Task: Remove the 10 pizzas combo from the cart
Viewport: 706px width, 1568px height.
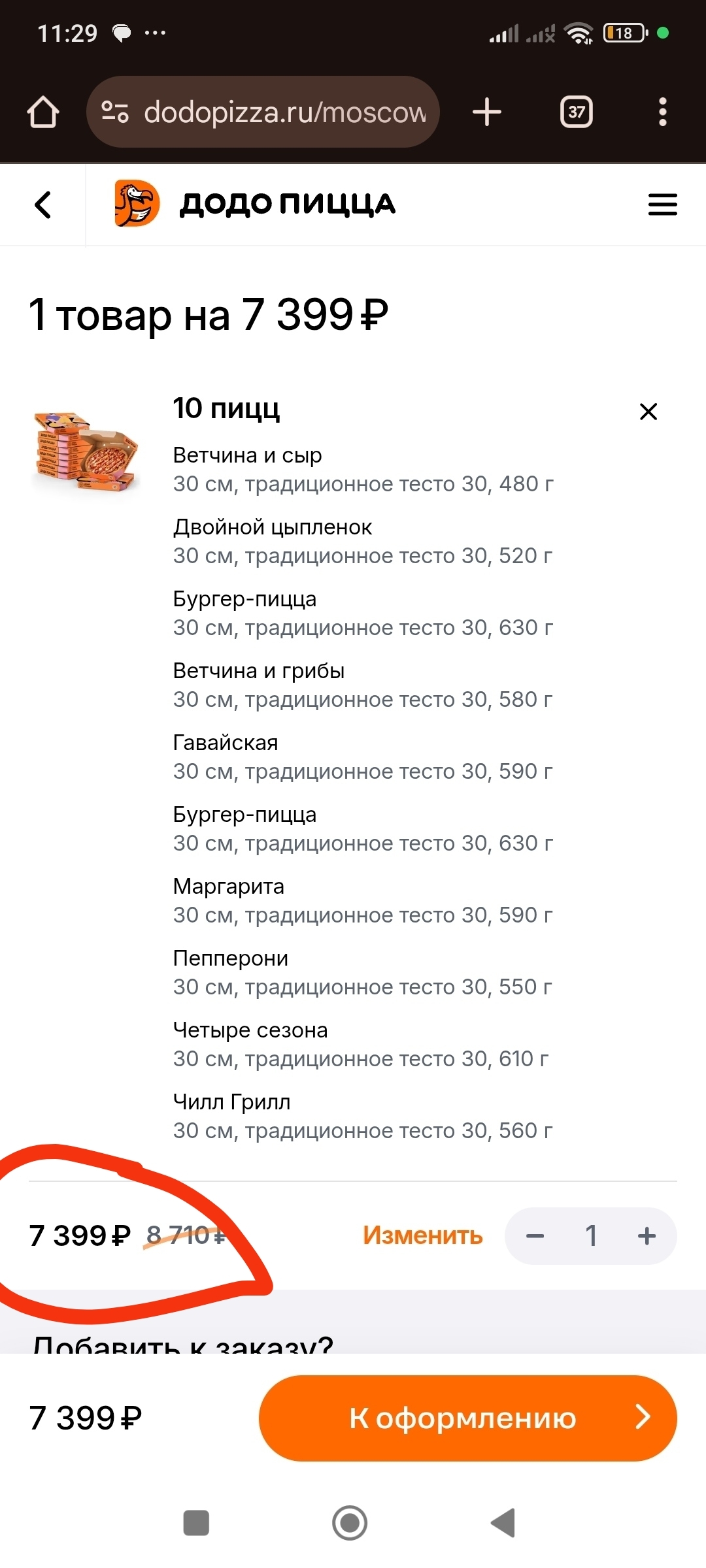Action: click(x=648, y=412)
